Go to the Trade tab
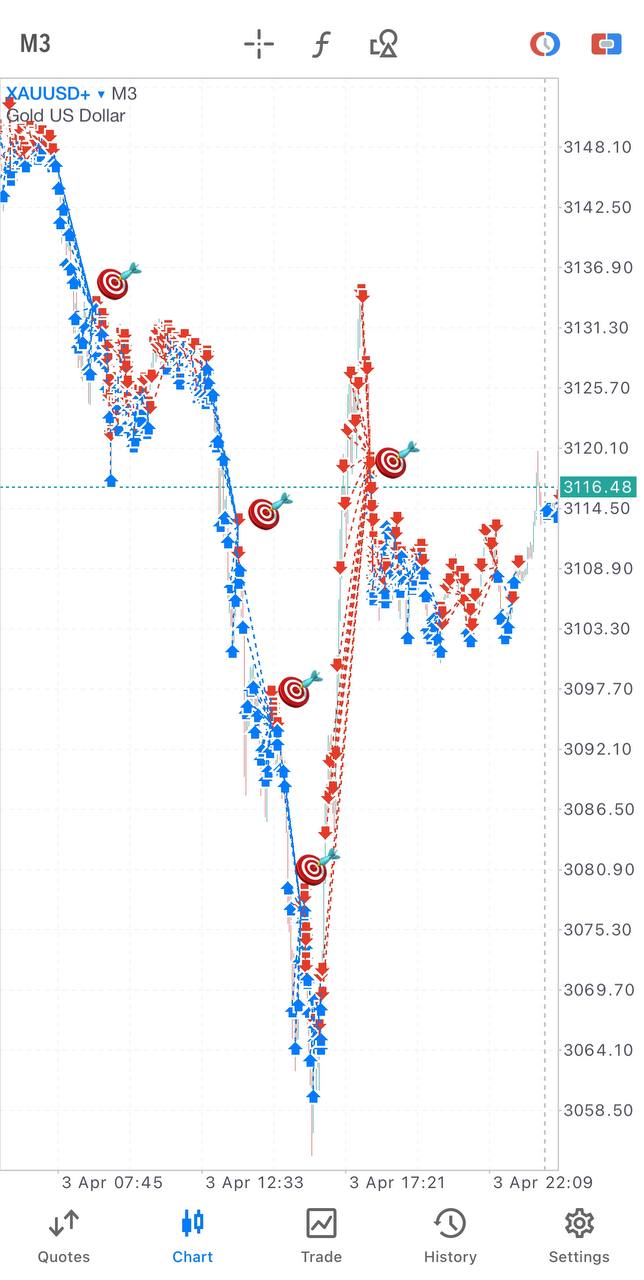Image resolution: width=644 pixels, height=1280 pixels. pos(321,1236)
